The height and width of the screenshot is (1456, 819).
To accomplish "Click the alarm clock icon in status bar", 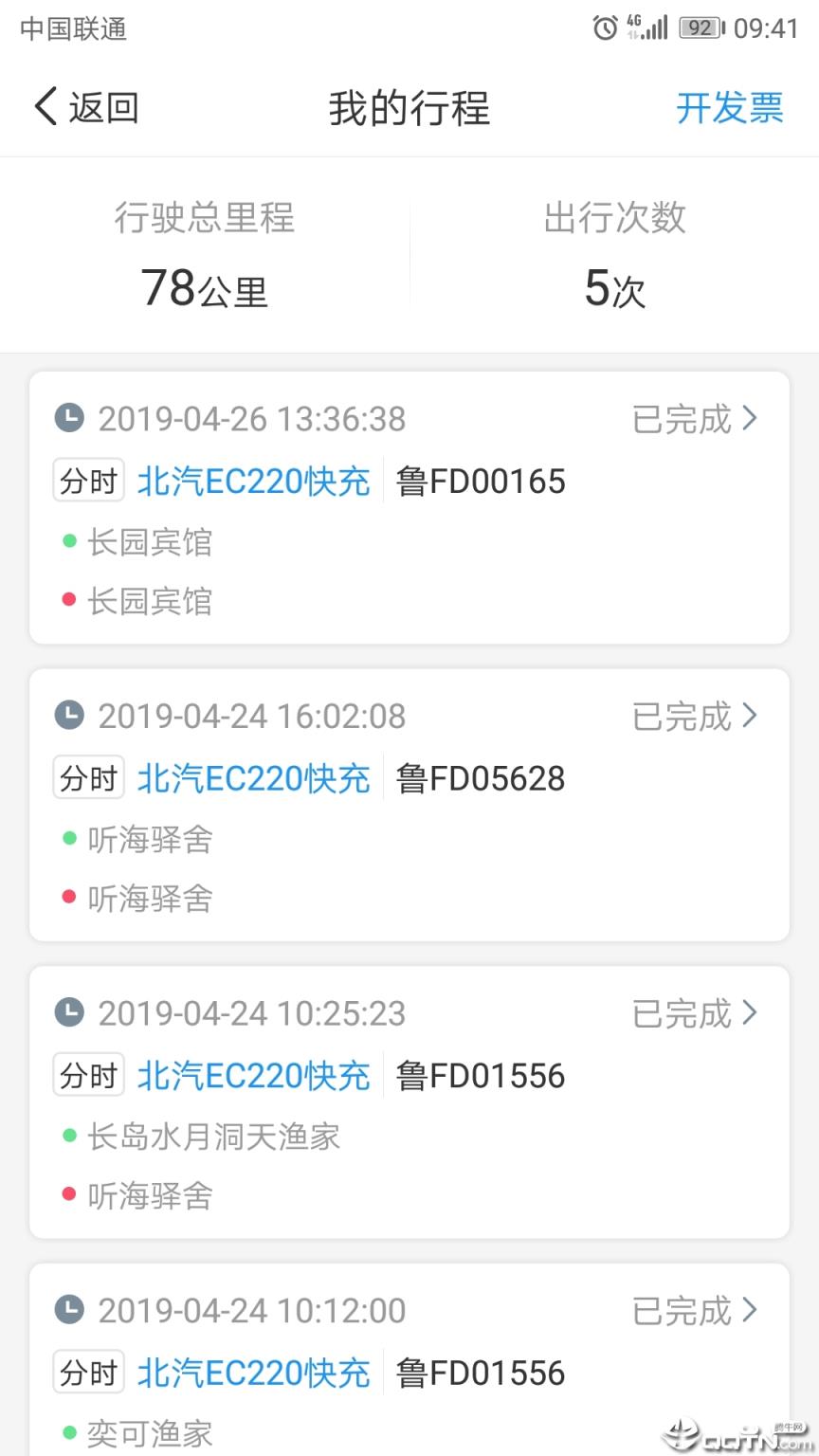I will [x=604, y=28].
